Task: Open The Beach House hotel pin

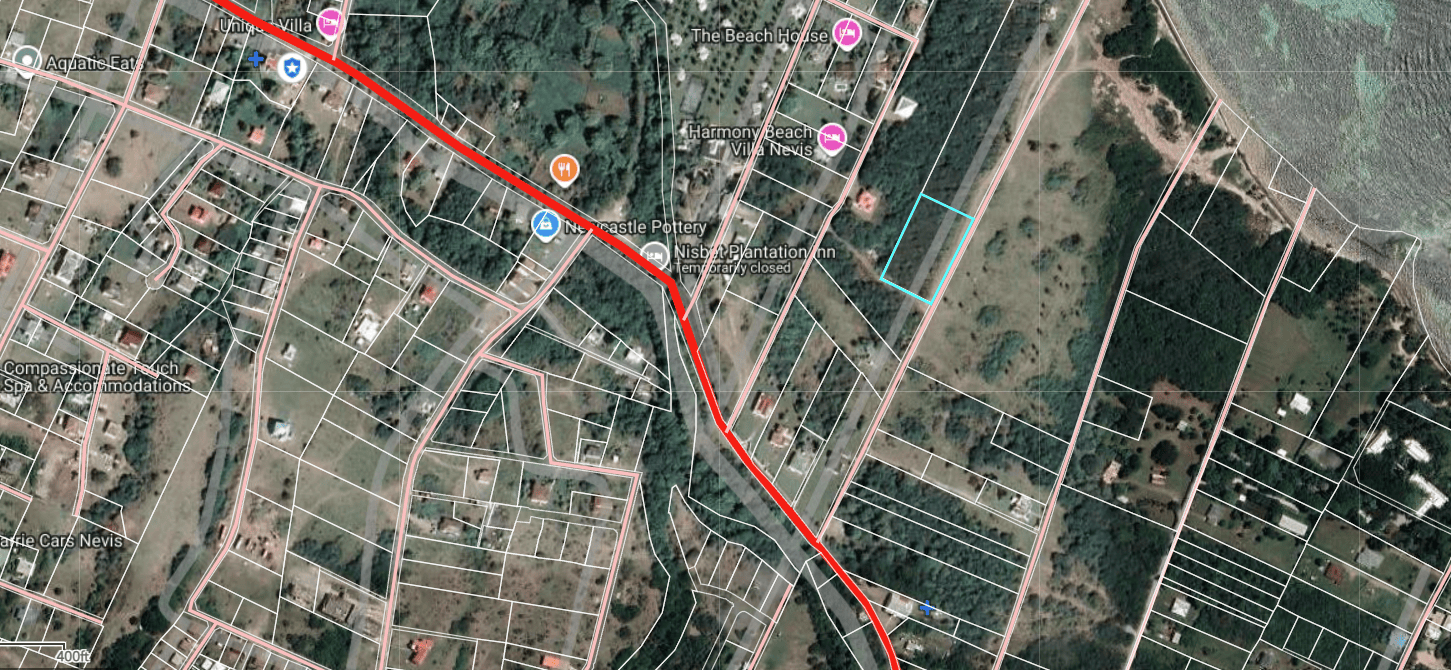Action: point(847,33)
